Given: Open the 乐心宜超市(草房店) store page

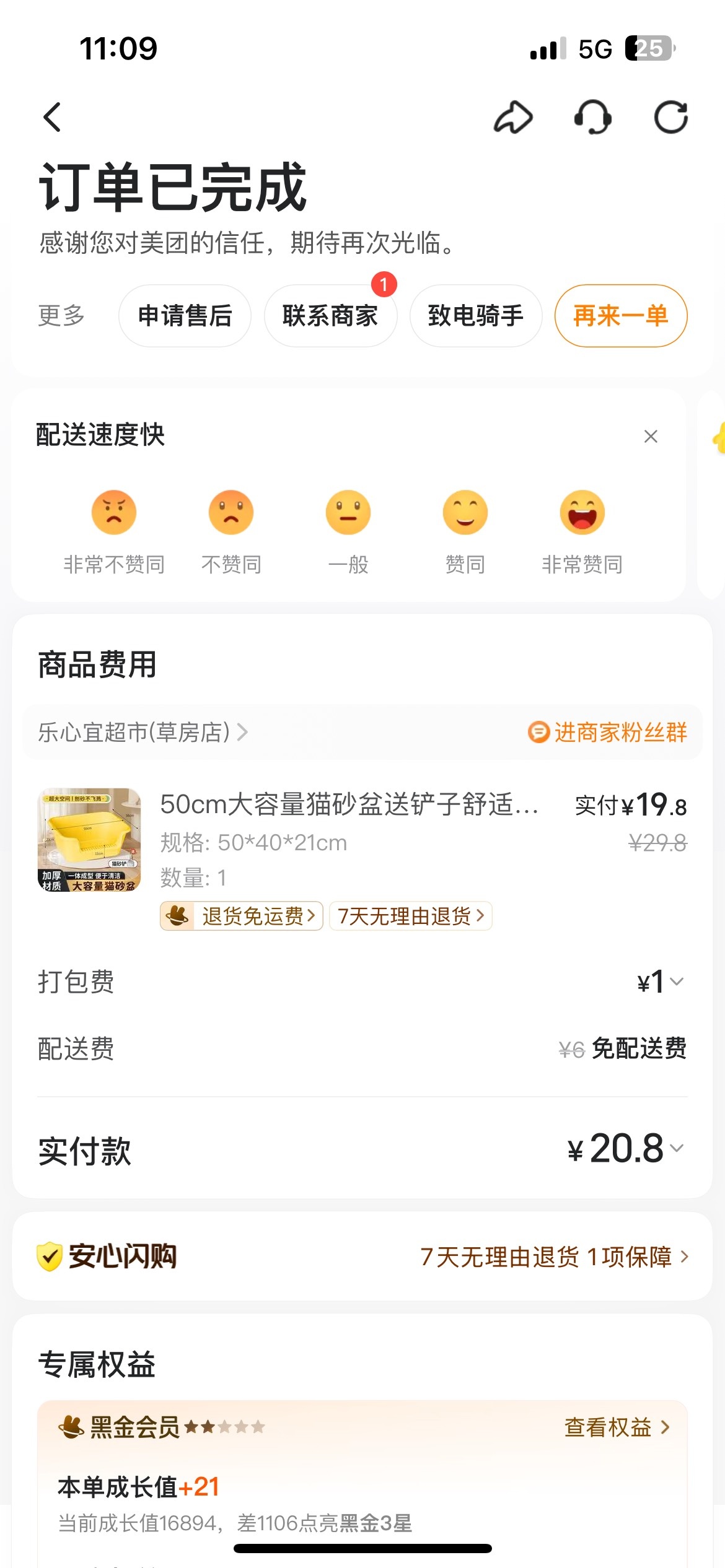Looking at the screenshot, I should tap(143, 733).
